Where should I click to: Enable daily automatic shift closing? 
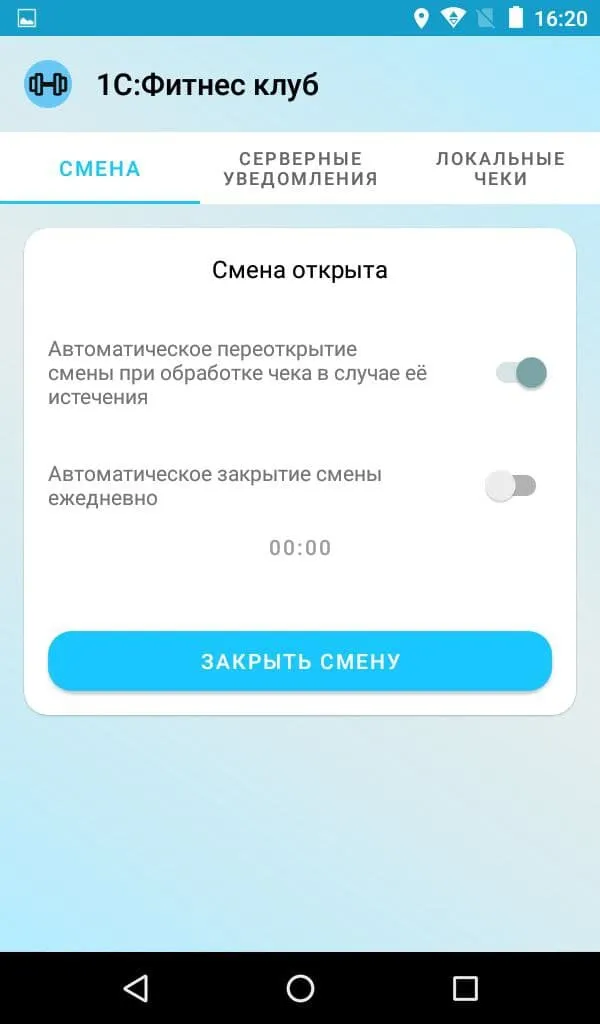(511, 486)
